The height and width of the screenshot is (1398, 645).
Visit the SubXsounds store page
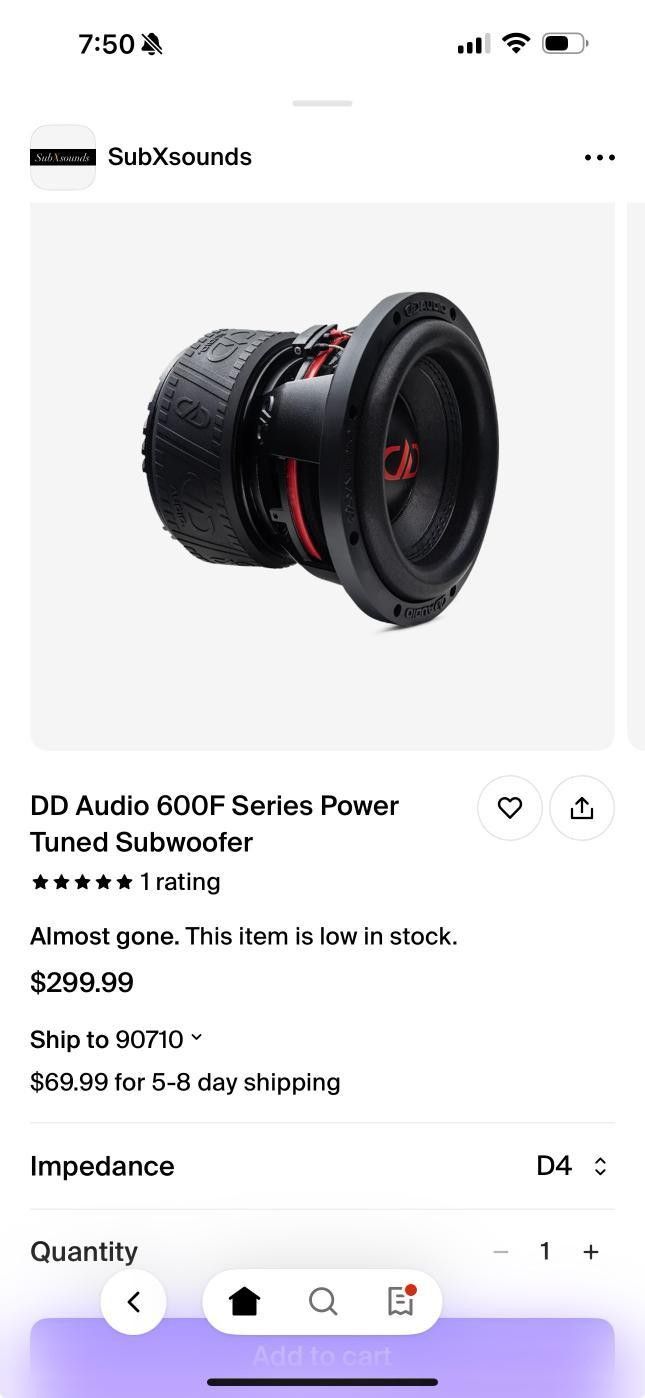(179, 157)
